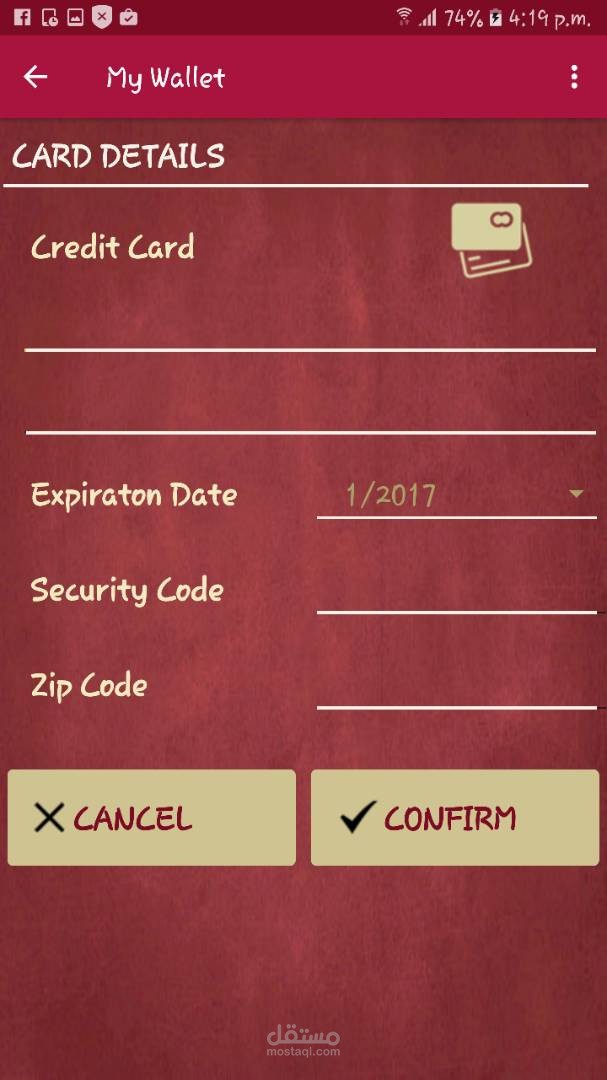Go back from My Wallet
The height and width of the screenshot is (1080, 607).
tap(36, 77)
